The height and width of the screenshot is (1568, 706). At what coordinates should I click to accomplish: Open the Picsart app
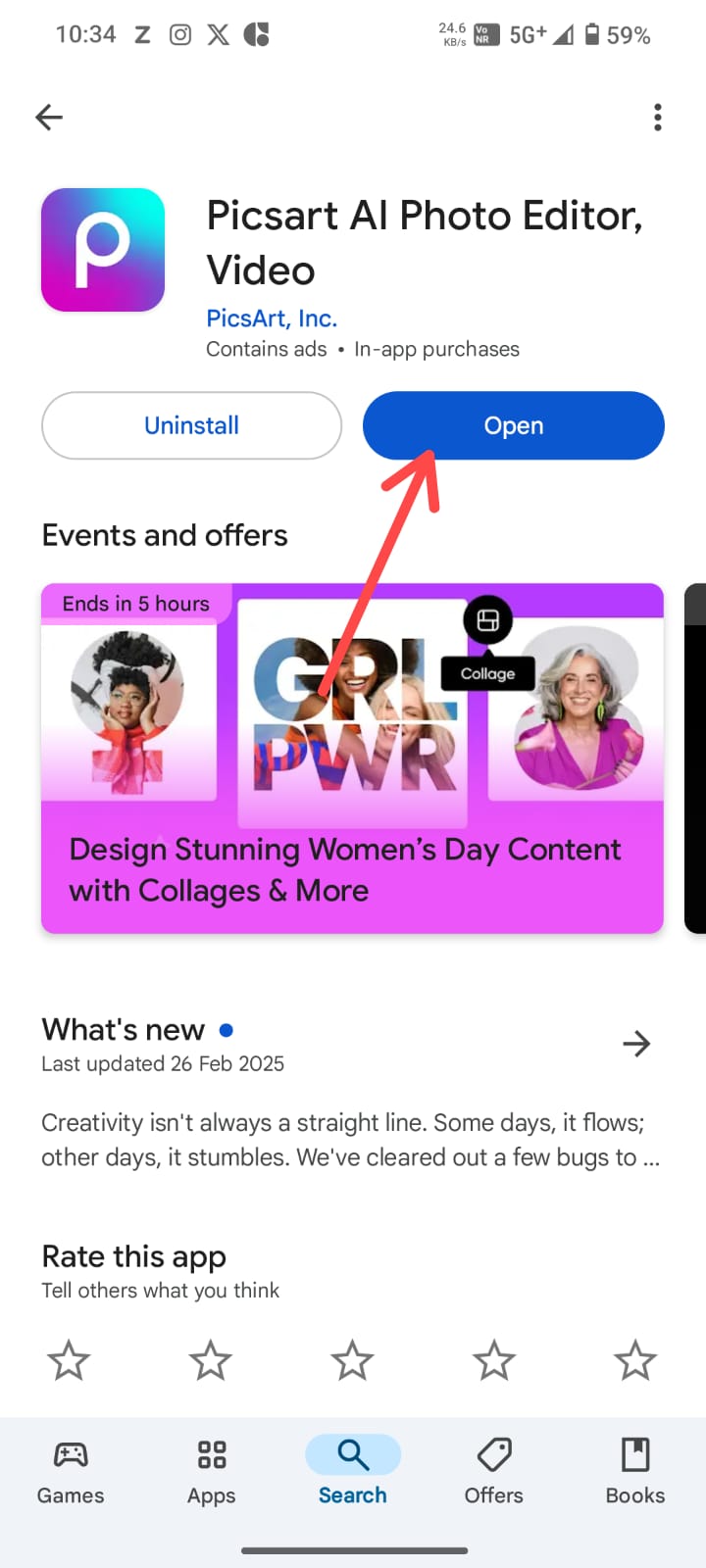pos(513,425)
